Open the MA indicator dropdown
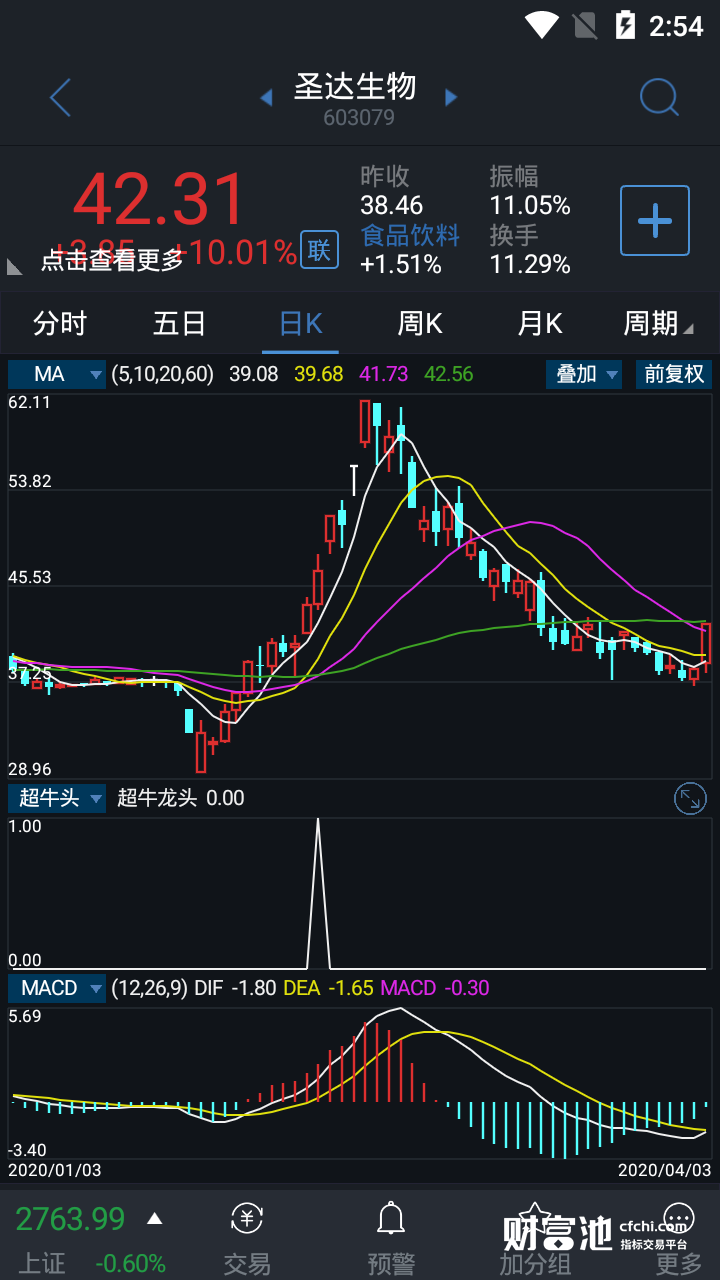 [57, 374]
